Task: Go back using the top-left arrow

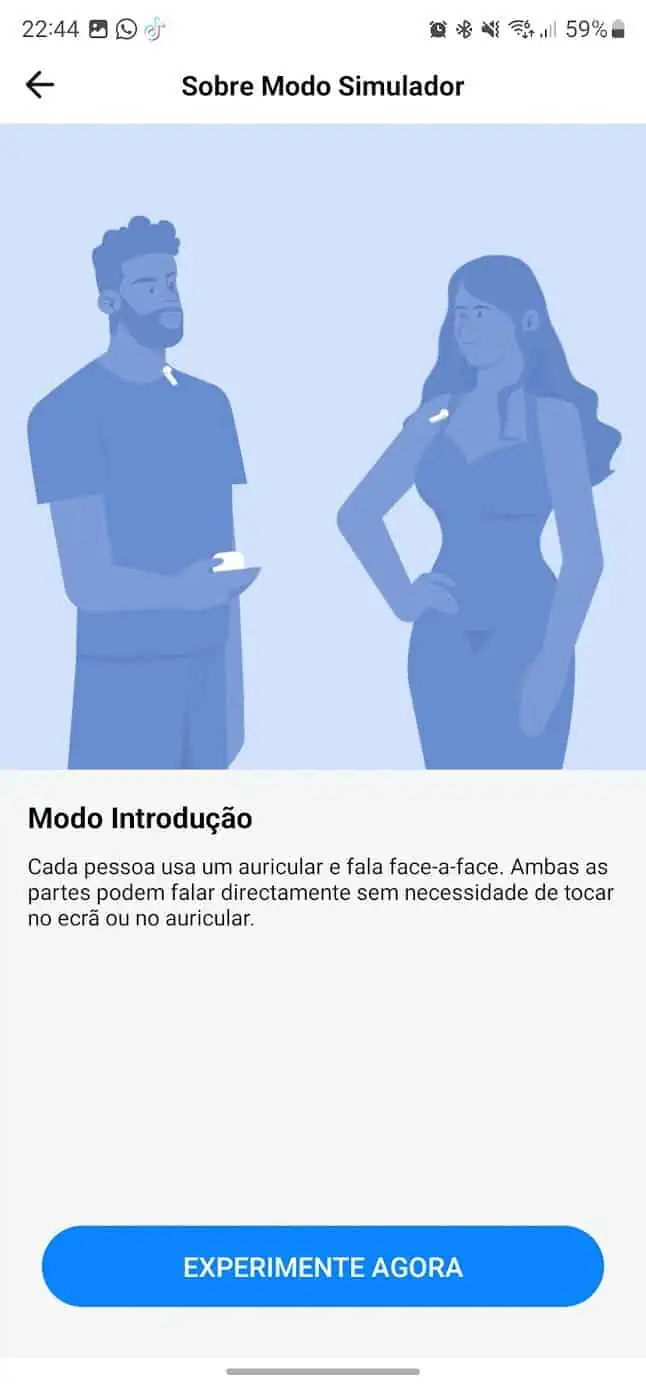Action: [x=39, y=86]
